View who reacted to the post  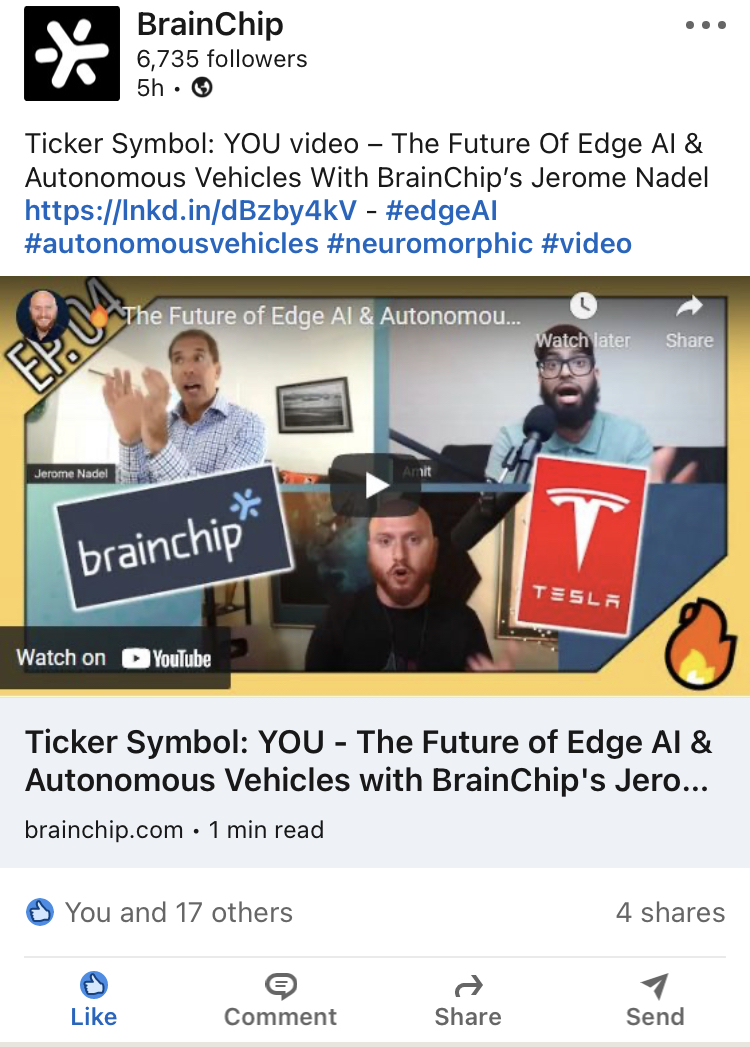[x=160, y=912]
